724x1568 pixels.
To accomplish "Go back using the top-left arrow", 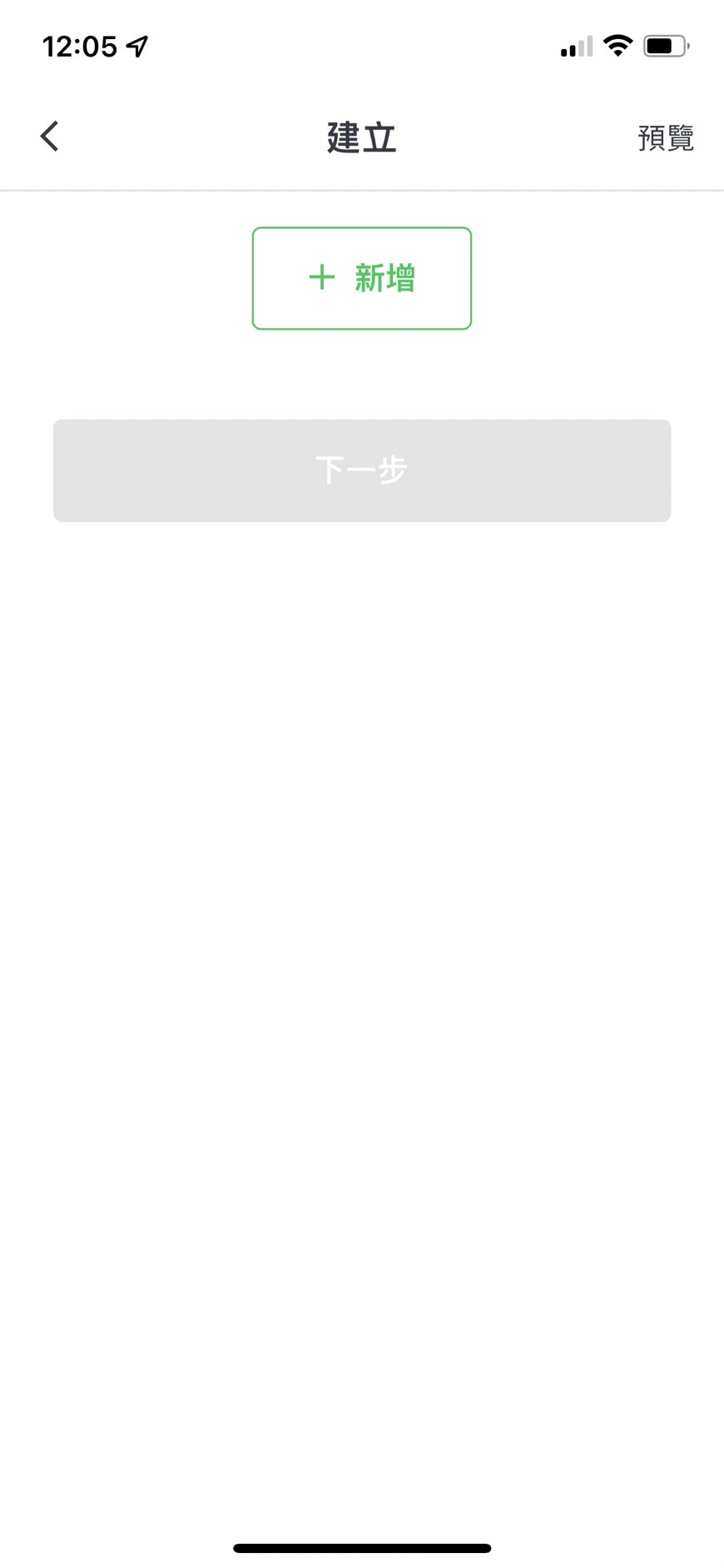I will (50, 137).
